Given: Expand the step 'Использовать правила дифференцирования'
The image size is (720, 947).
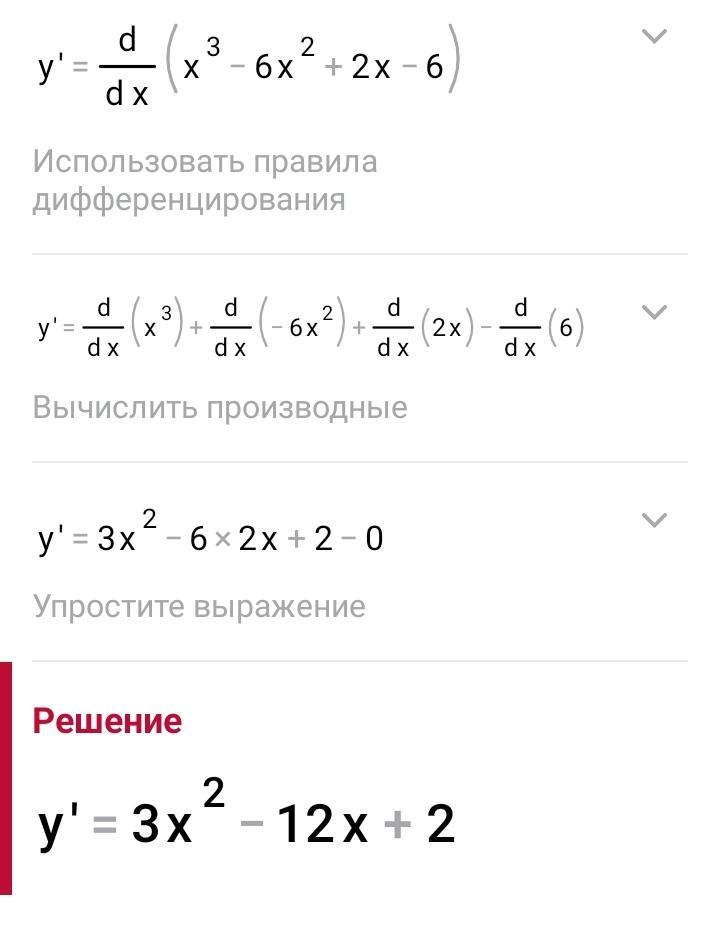Looking at the screenshot, I should (x=654, y=37).
